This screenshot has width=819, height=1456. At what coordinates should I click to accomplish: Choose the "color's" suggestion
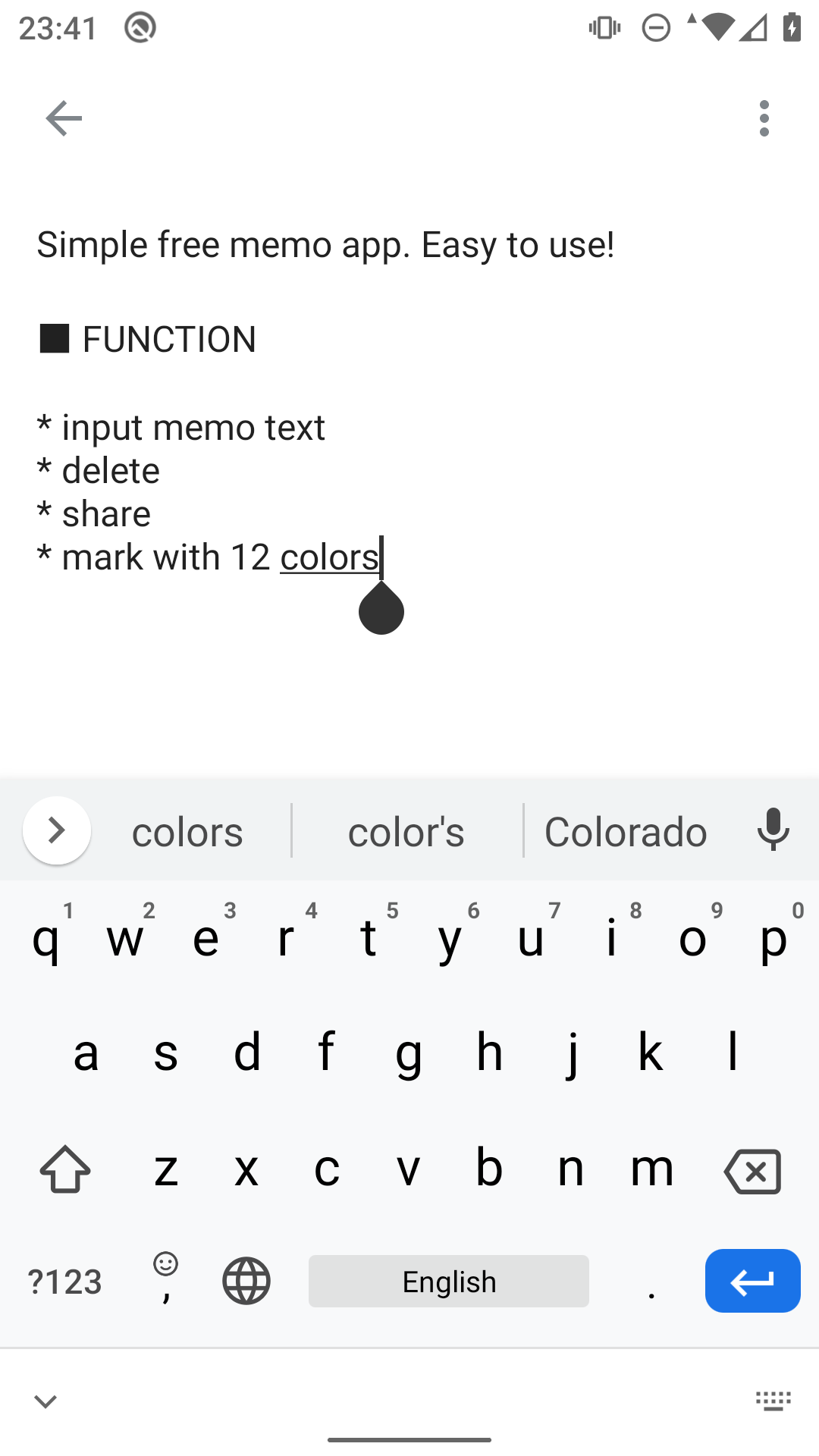[x=406, y=832]
